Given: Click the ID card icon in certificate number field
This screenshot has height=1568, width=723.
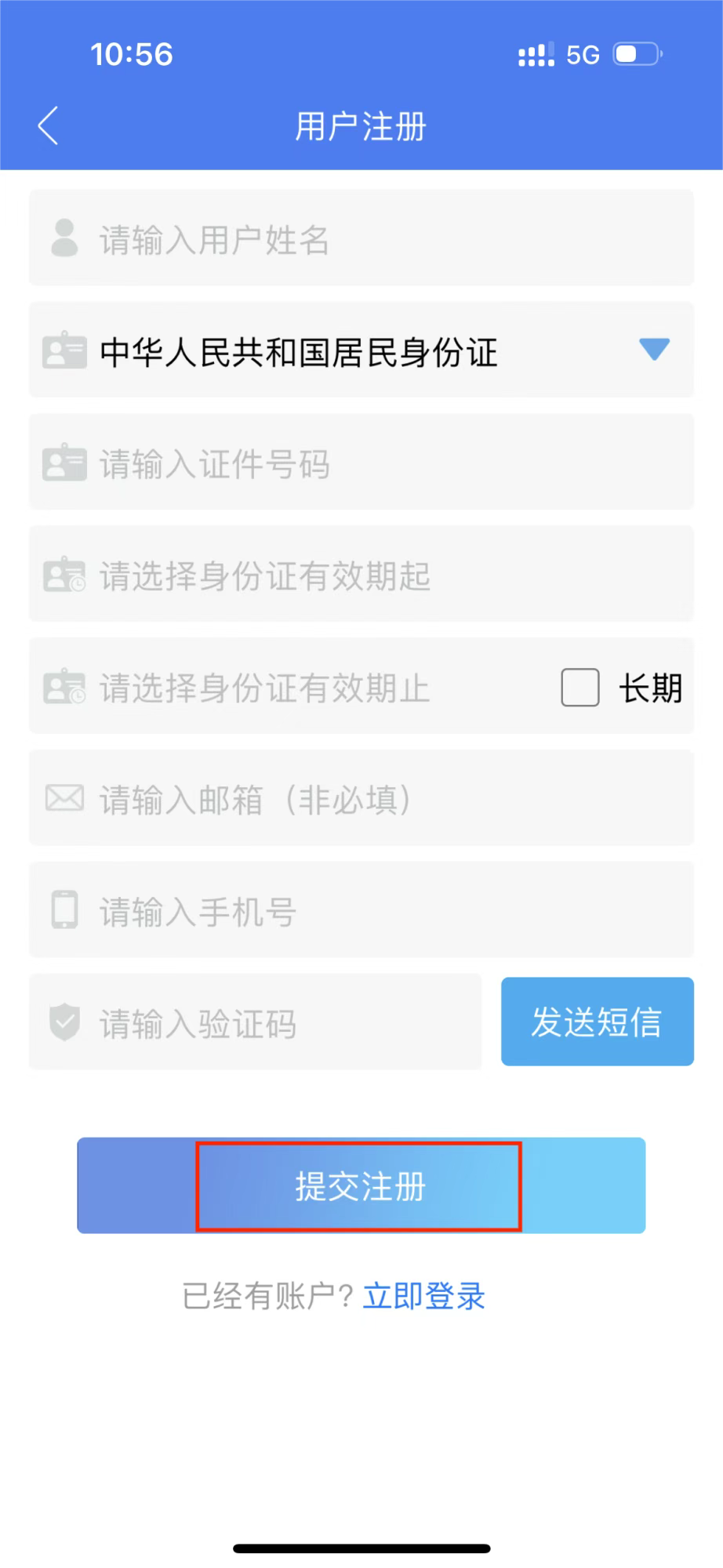Looking at the screenshot, I should [x=64, y=463].
